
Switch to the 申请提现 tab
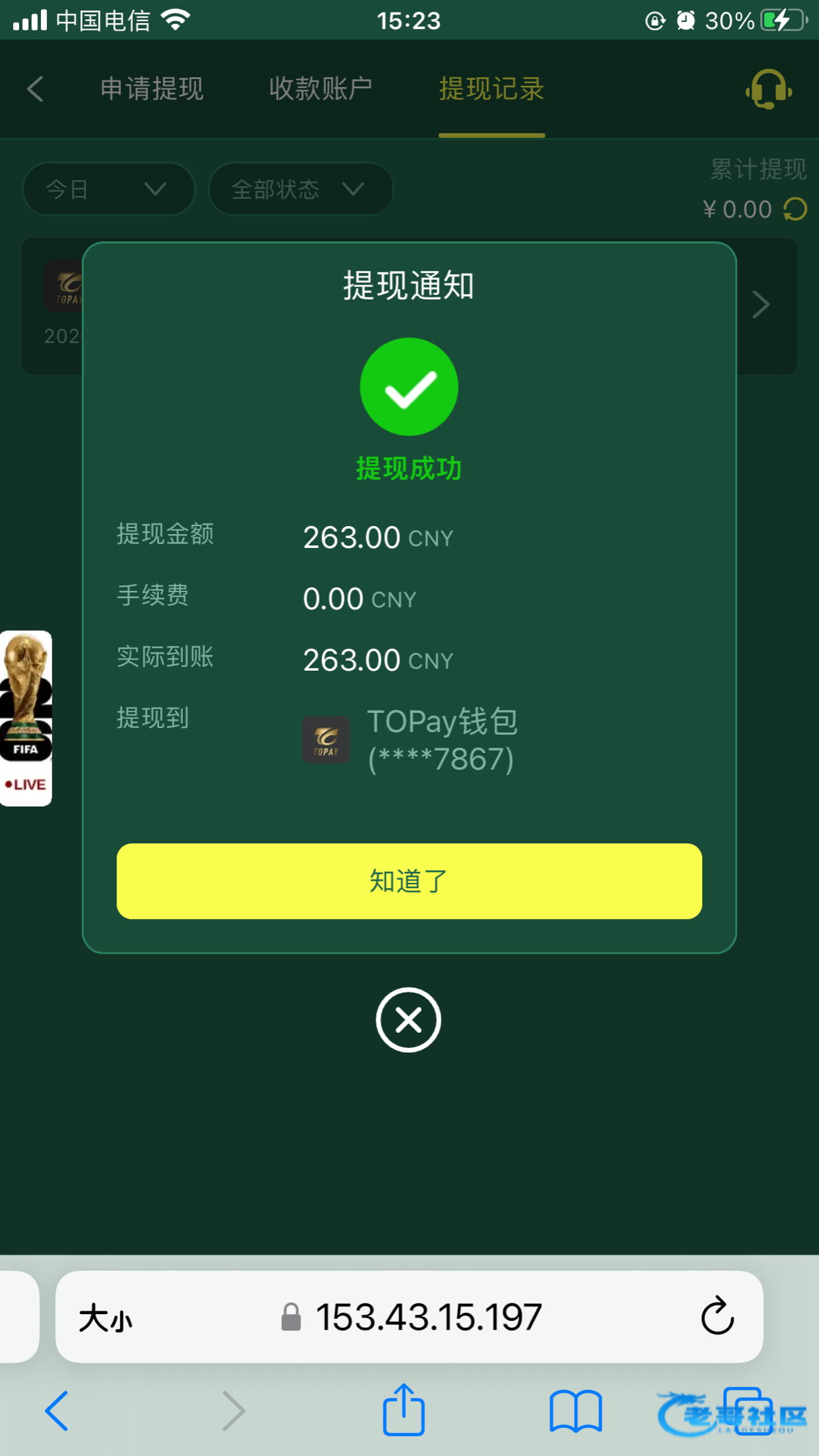[x=152, y=89]
